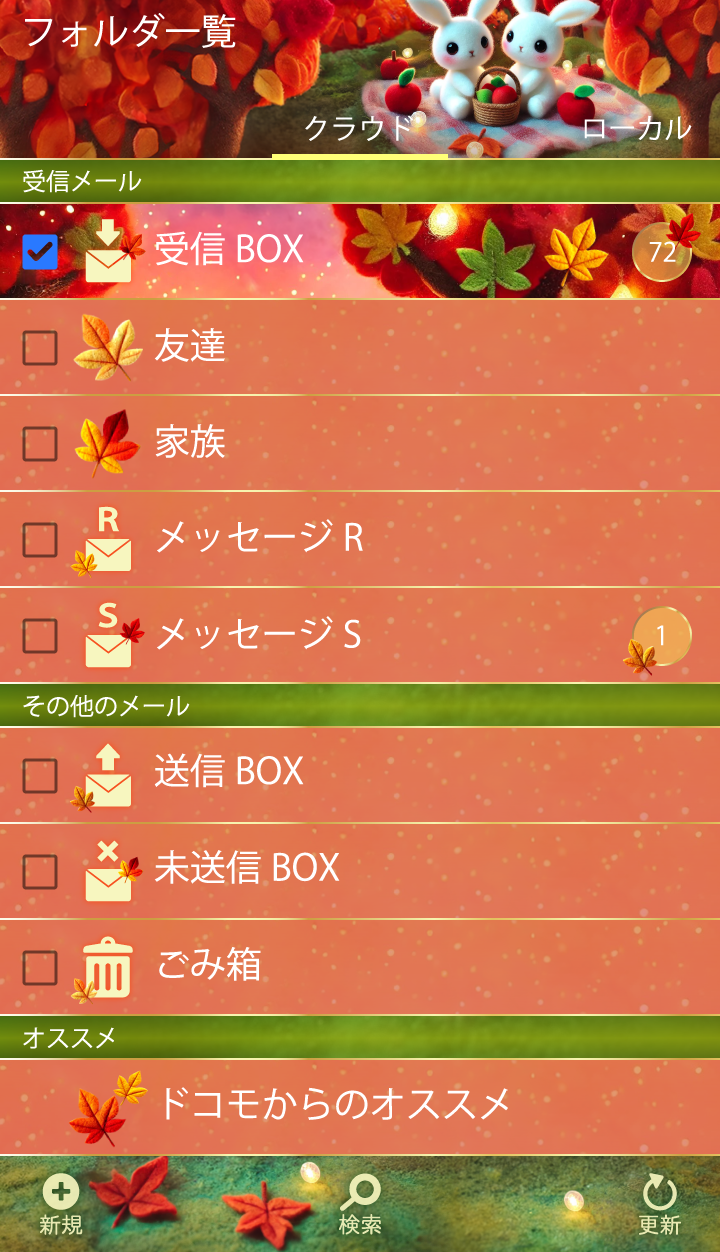Uncheck the 受信 BOX checkbox
Viewport: 720px width, 1252px height.
[x=40, y=252]
